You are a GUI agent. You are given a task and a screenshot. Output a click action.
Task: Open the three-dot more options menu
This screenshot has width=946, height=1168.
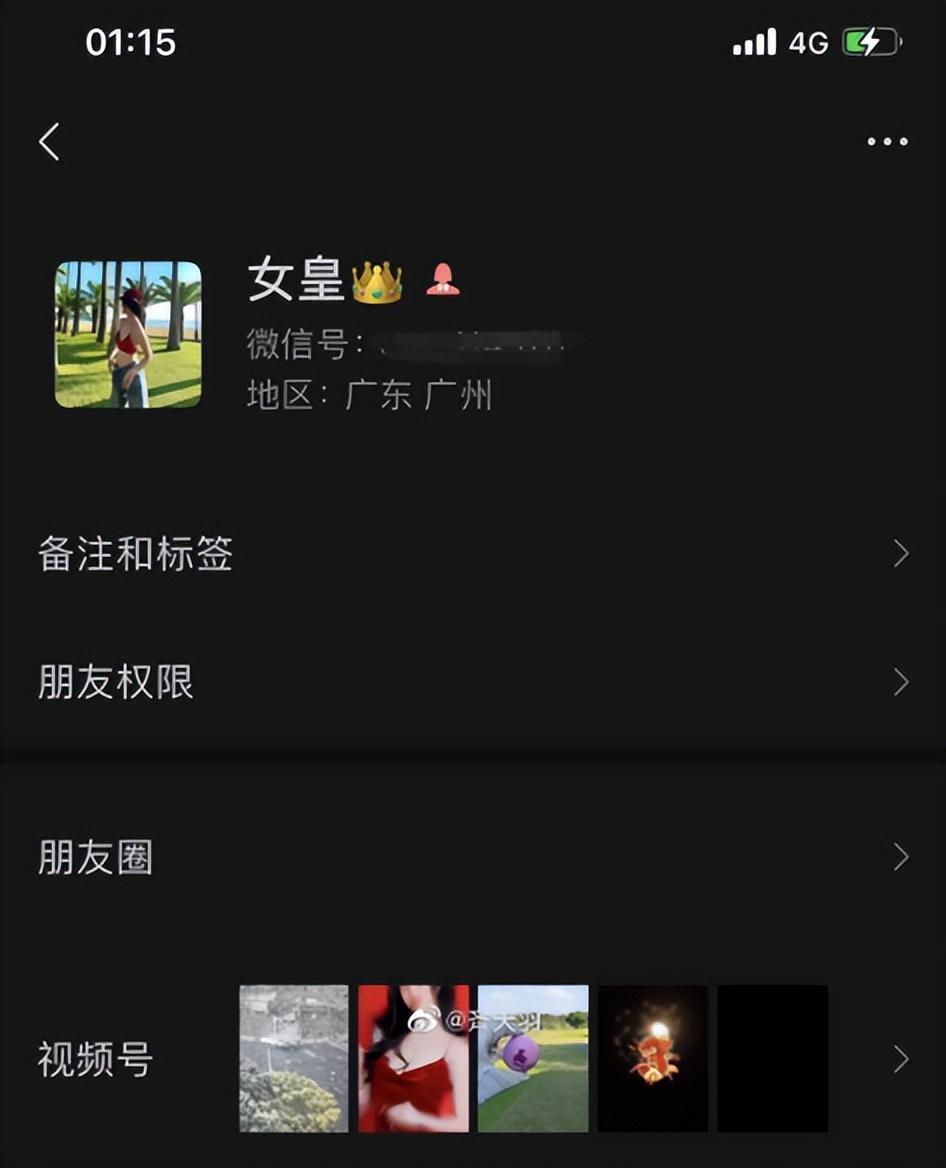(x=887, y=142)
